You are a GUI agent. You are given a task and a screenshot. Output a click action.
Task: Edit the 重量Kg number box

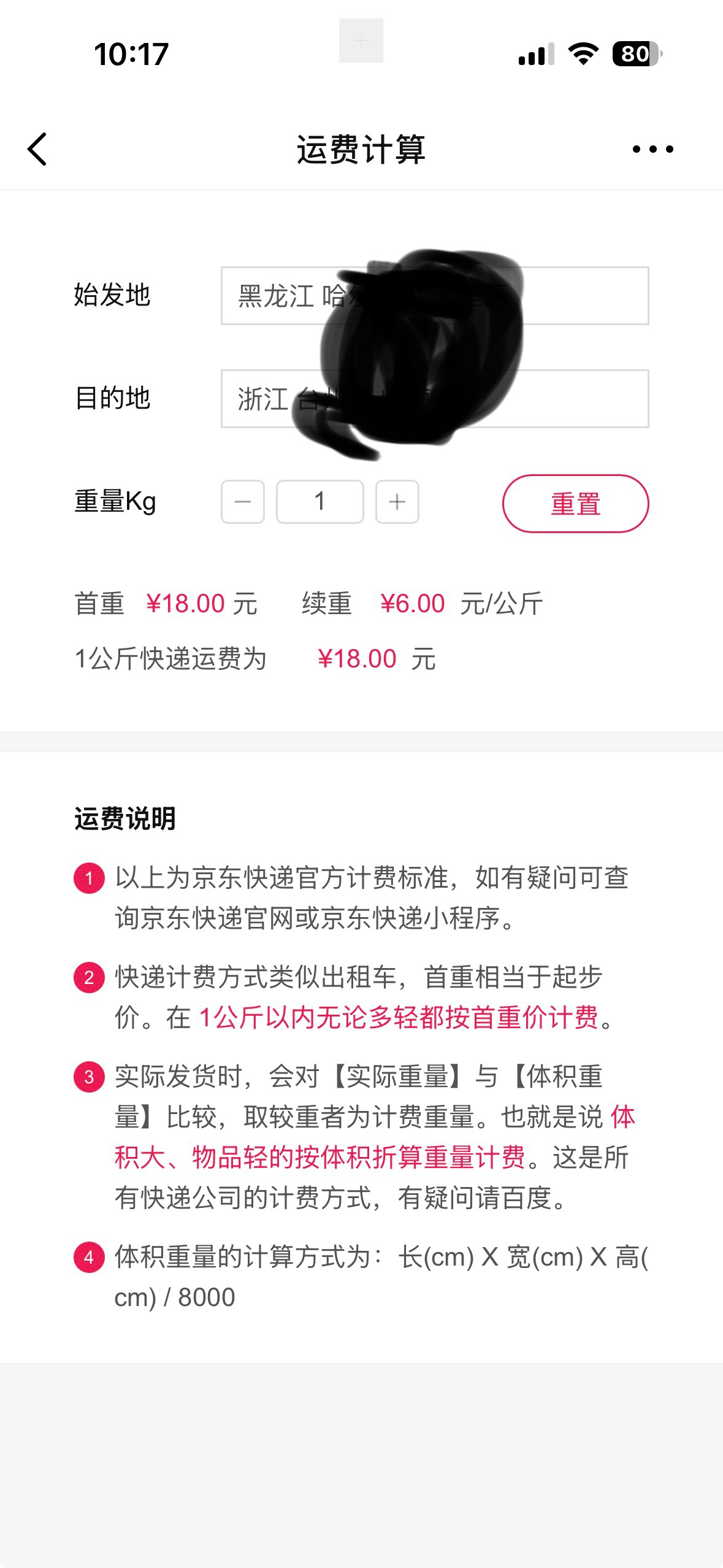319,502
